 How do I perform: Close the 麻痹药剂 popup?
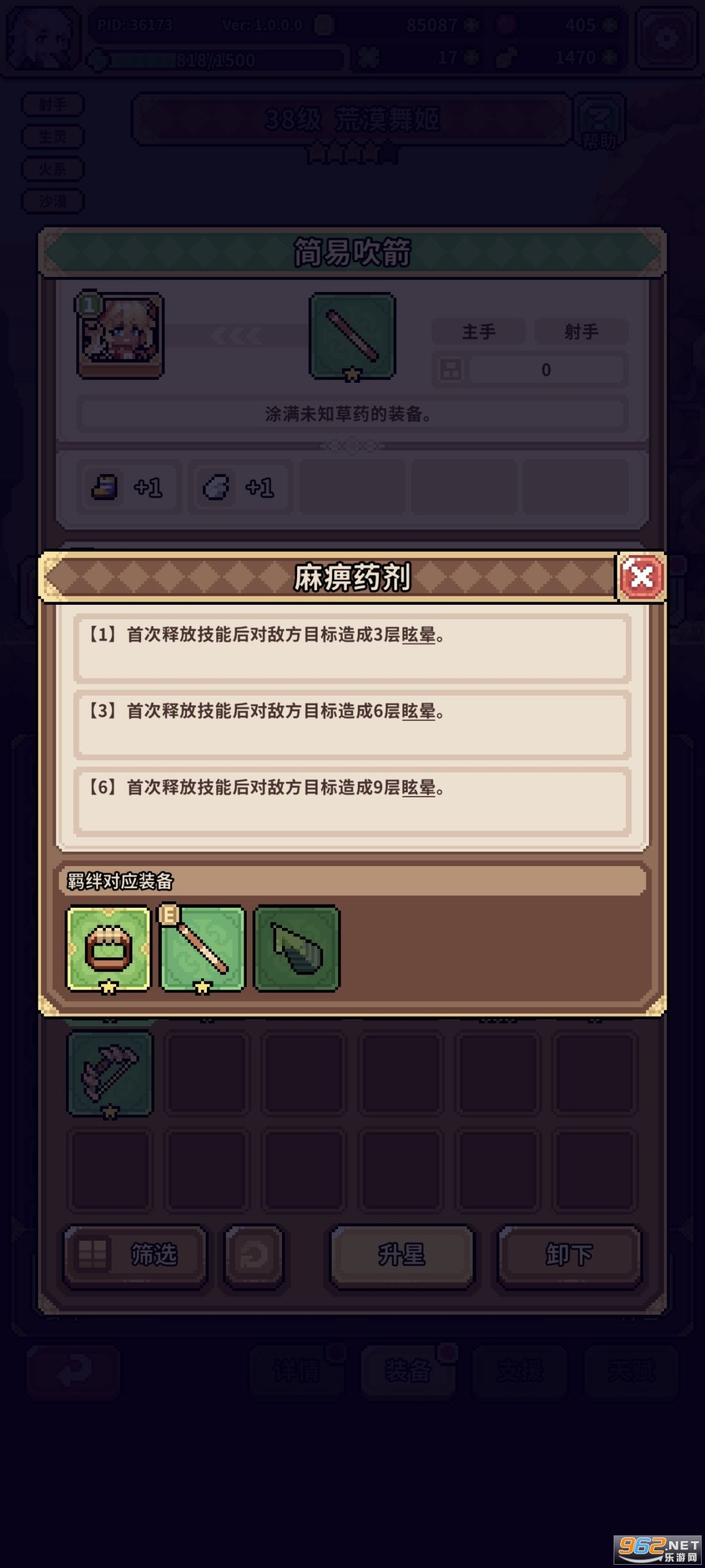coord(640,577)
